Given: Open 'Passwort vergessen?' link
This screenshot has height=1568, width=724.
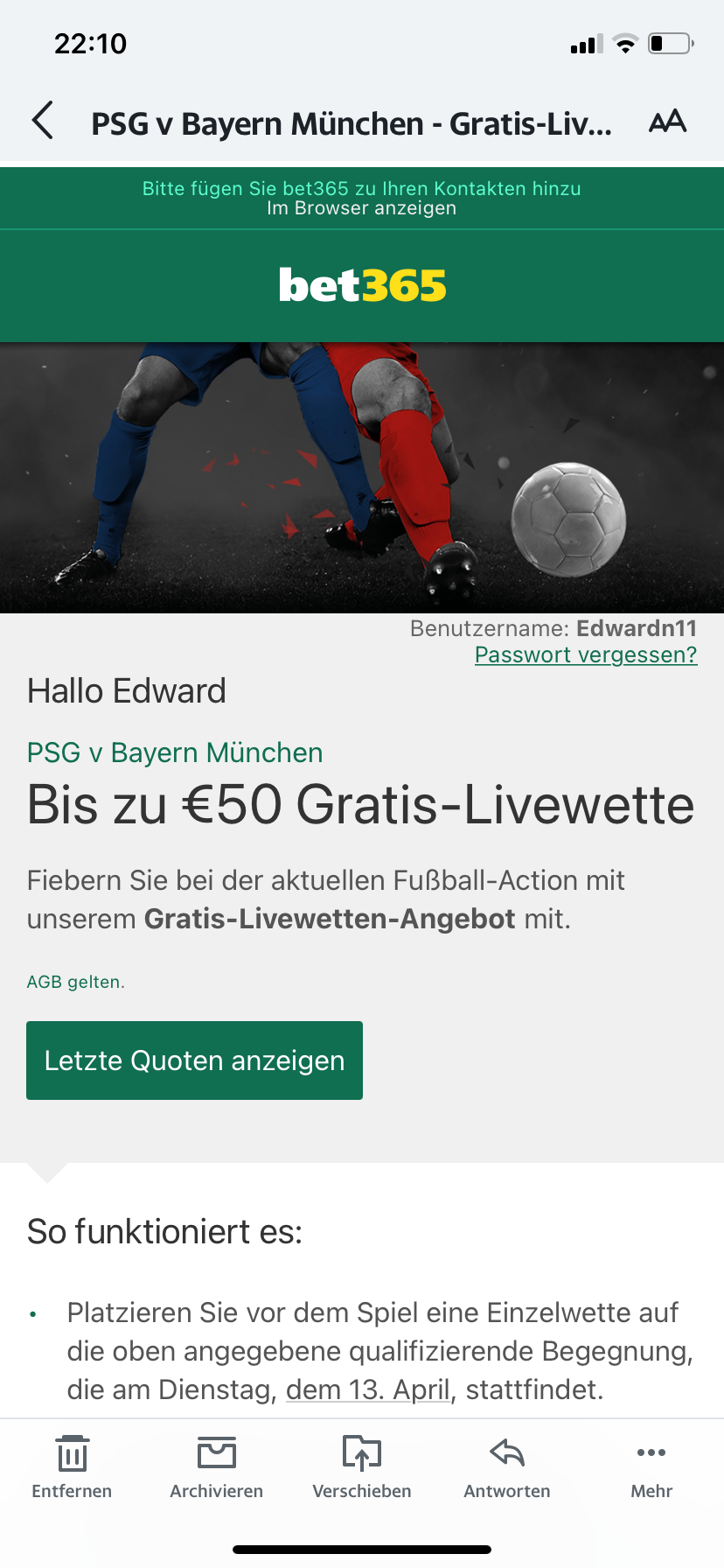Looking at the screenshot, I should tap(585, 654).
